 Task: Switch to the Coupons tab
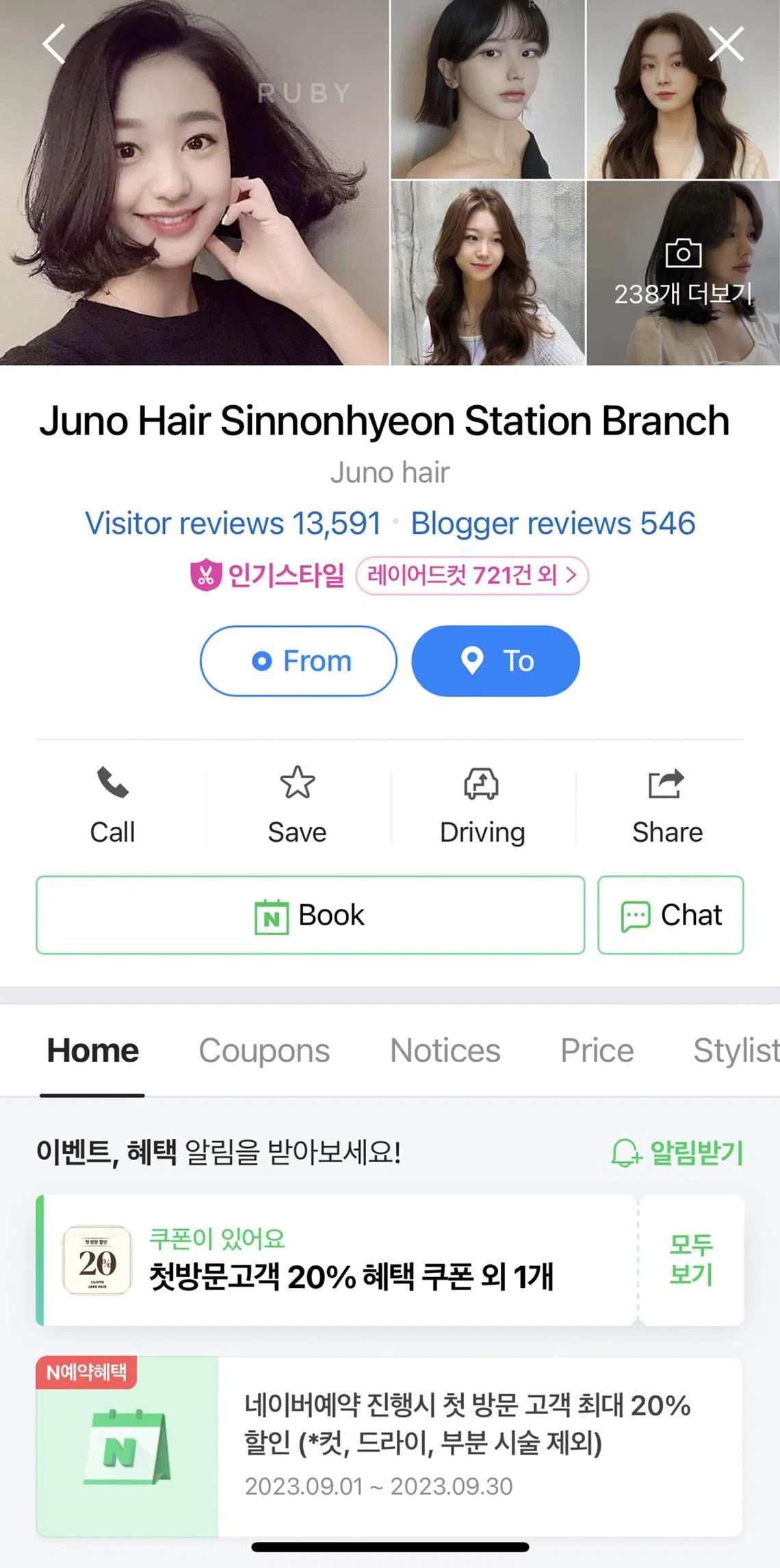coord(264,1051)
